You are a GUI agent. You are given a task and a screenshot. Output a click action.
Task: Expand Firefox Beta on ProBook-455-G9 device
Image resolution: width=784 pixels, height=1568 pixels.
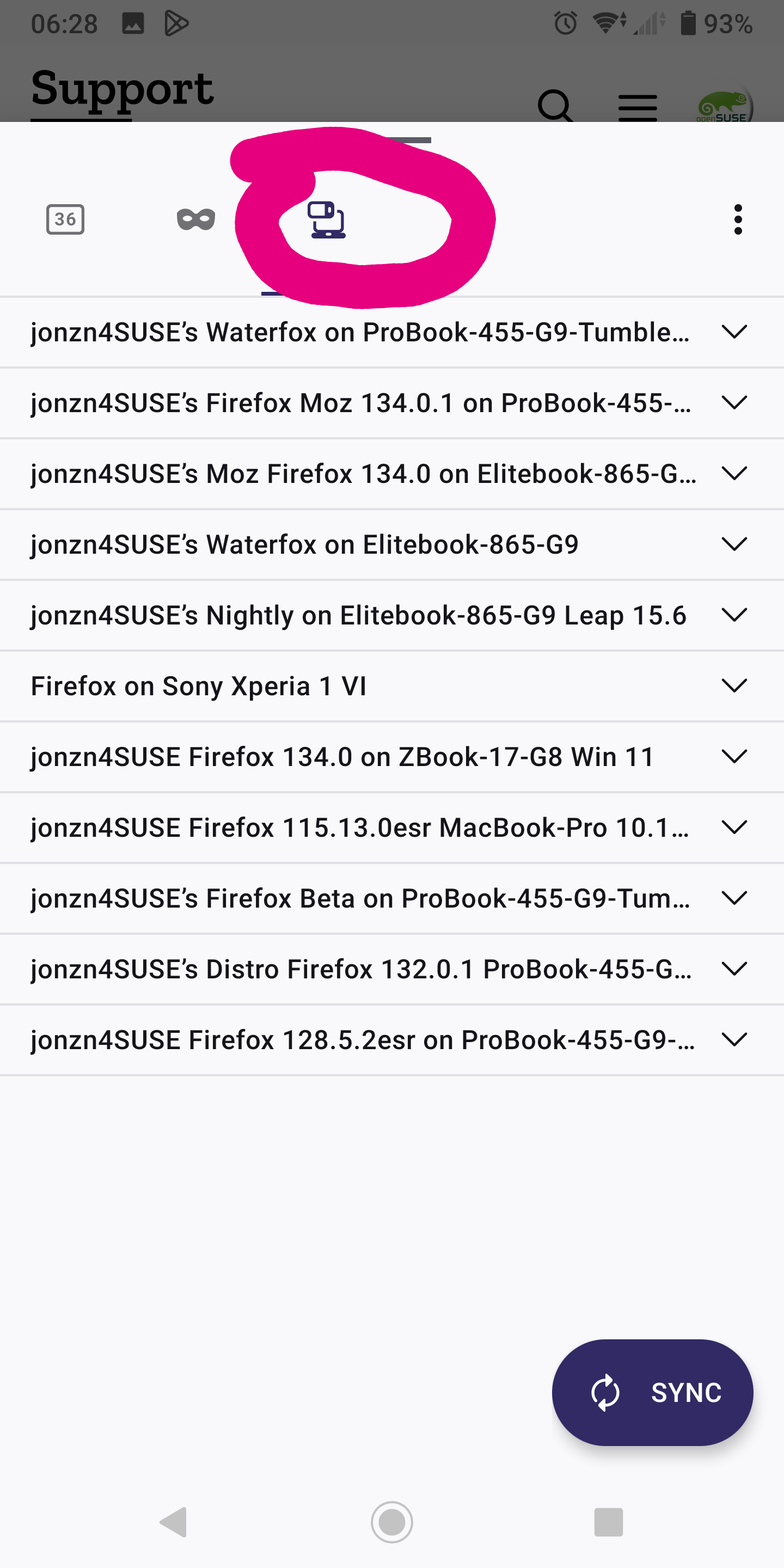pyautogui.click(x=734, y=898)
